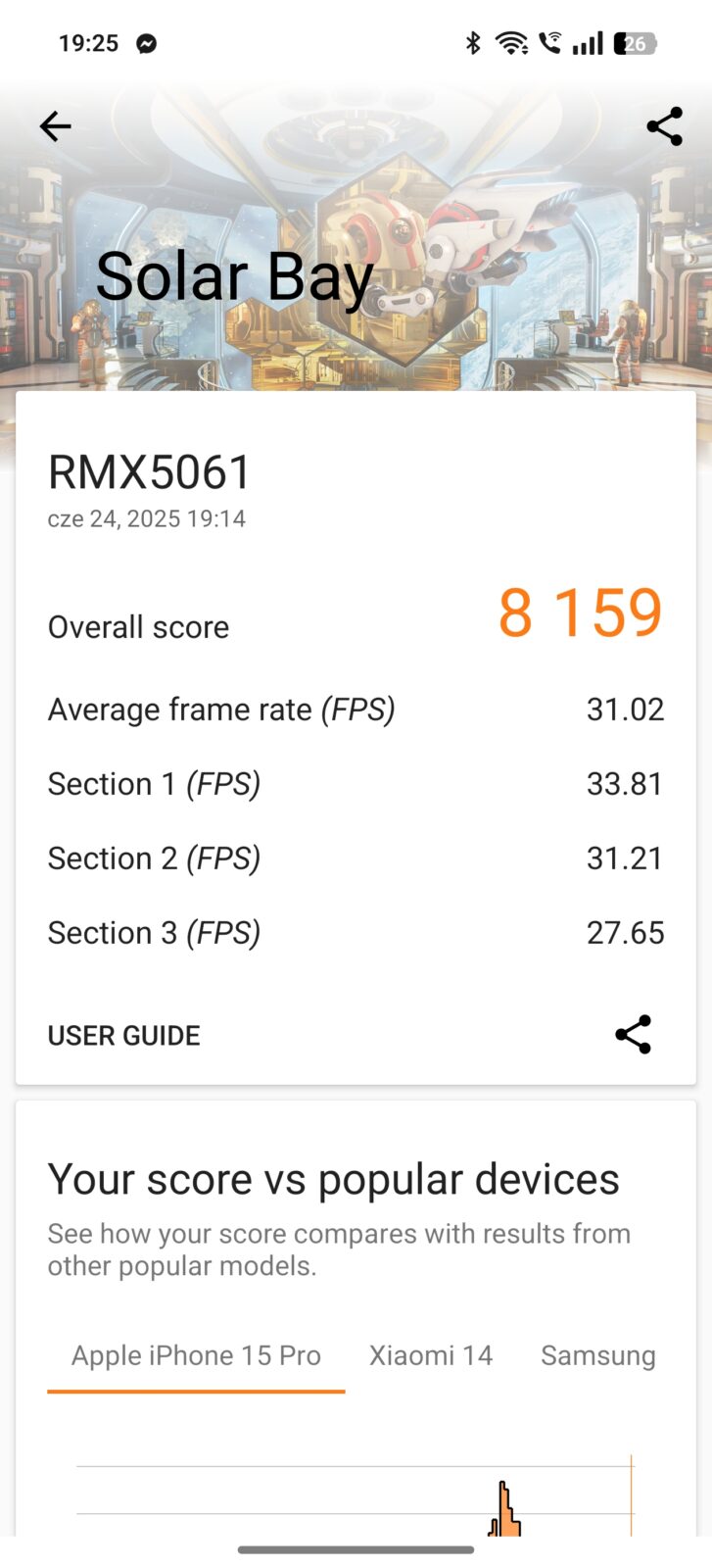Screen dimensions: 712x1568
Task: Share the score from the result card
Action: pyautogui.click(x=633, y=1035)
